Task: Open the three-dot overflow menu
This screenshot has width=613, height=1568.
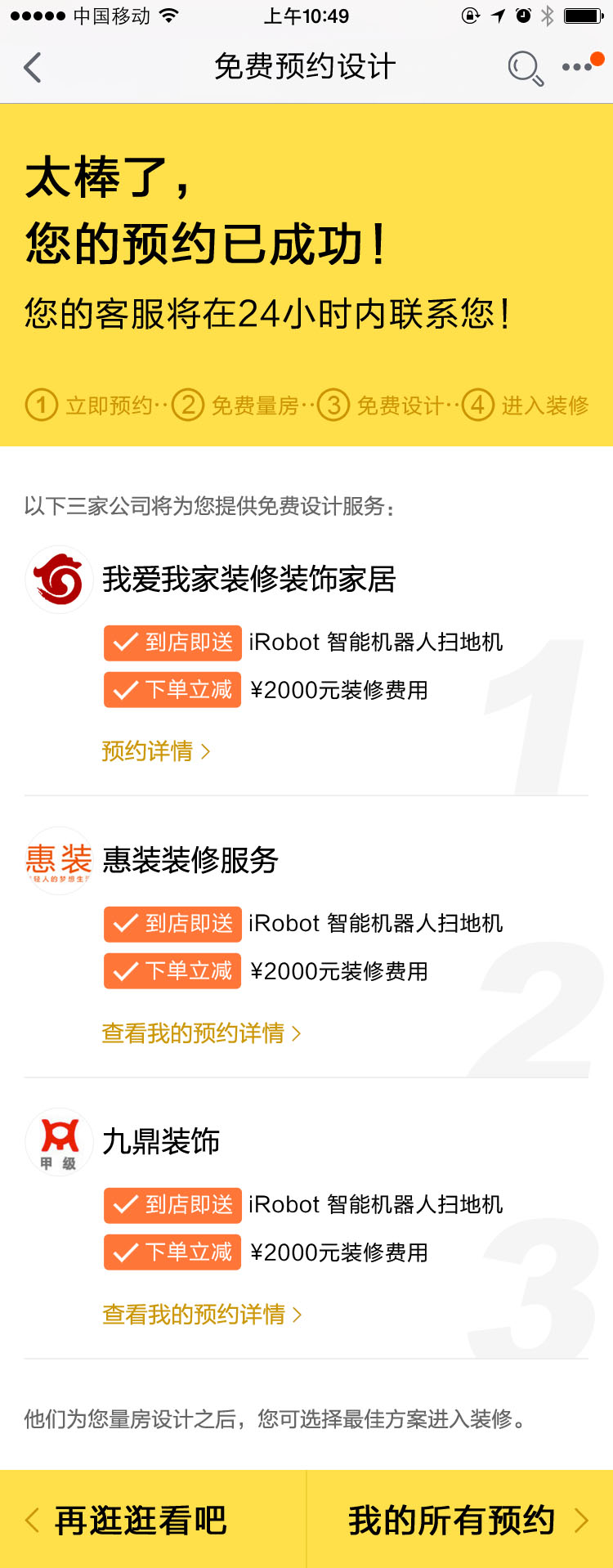Action: pyautogui.click(x=579, y=67)
